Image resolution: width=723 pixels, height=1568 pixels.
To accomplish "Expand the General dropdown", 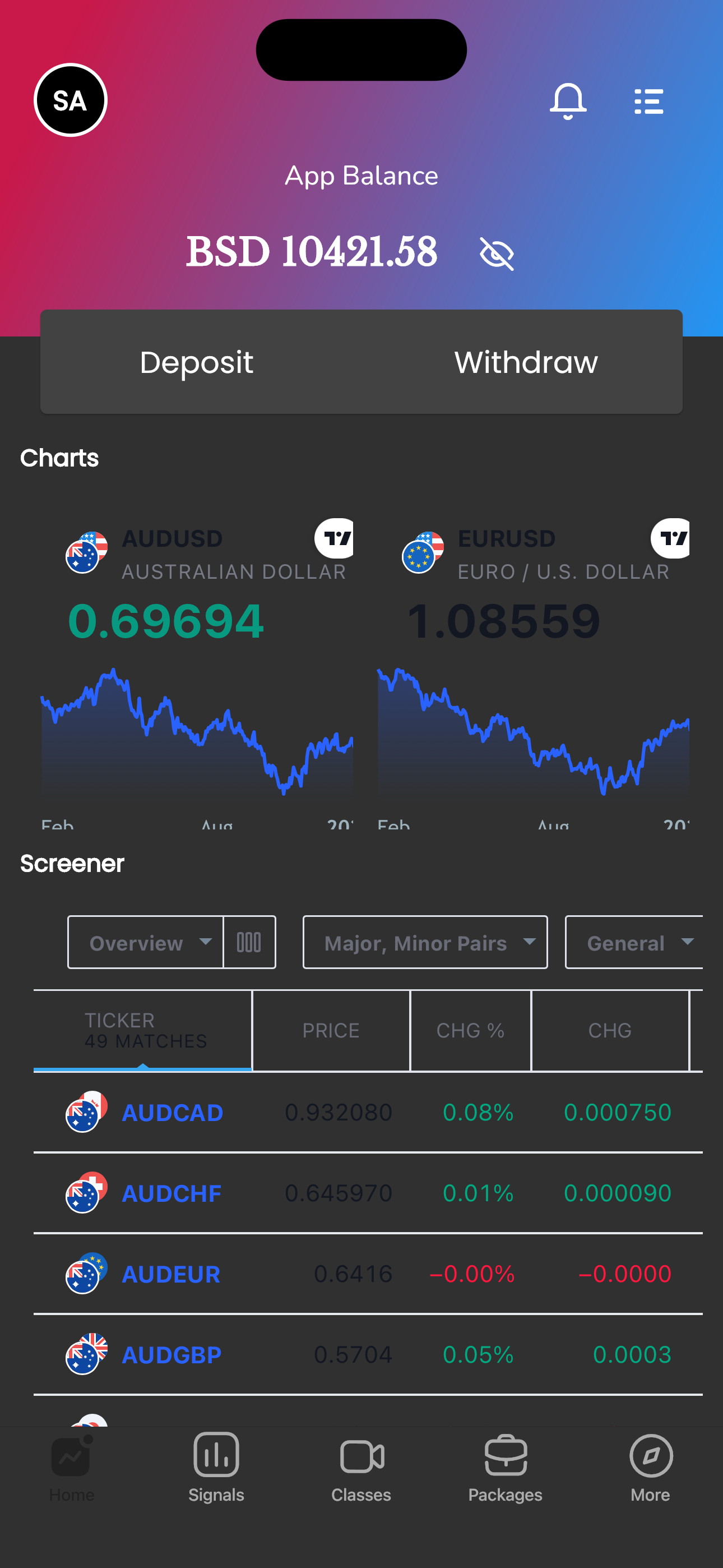I will 634,942.
